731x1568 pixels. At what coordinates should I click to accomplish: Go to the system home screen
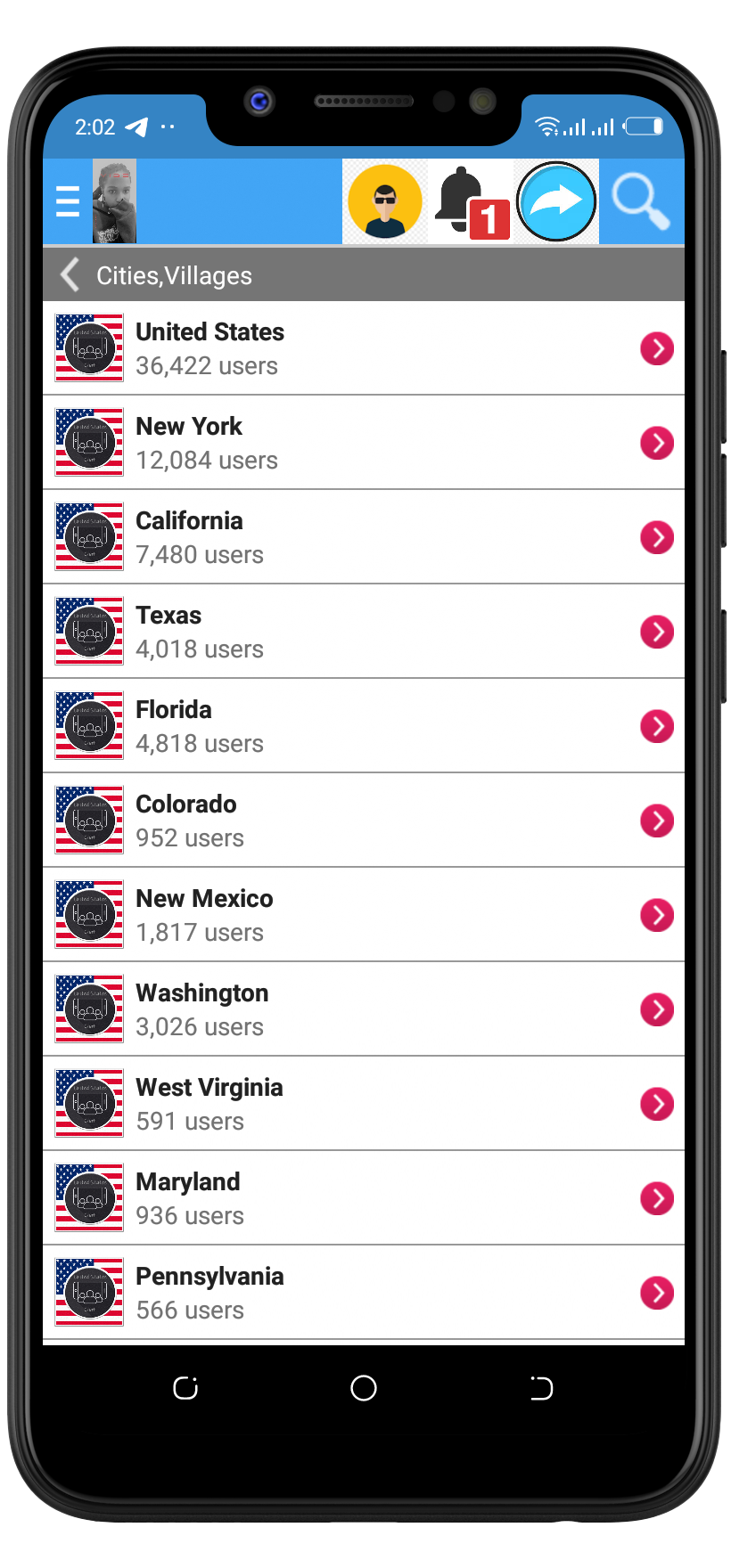pos(364,1388)
